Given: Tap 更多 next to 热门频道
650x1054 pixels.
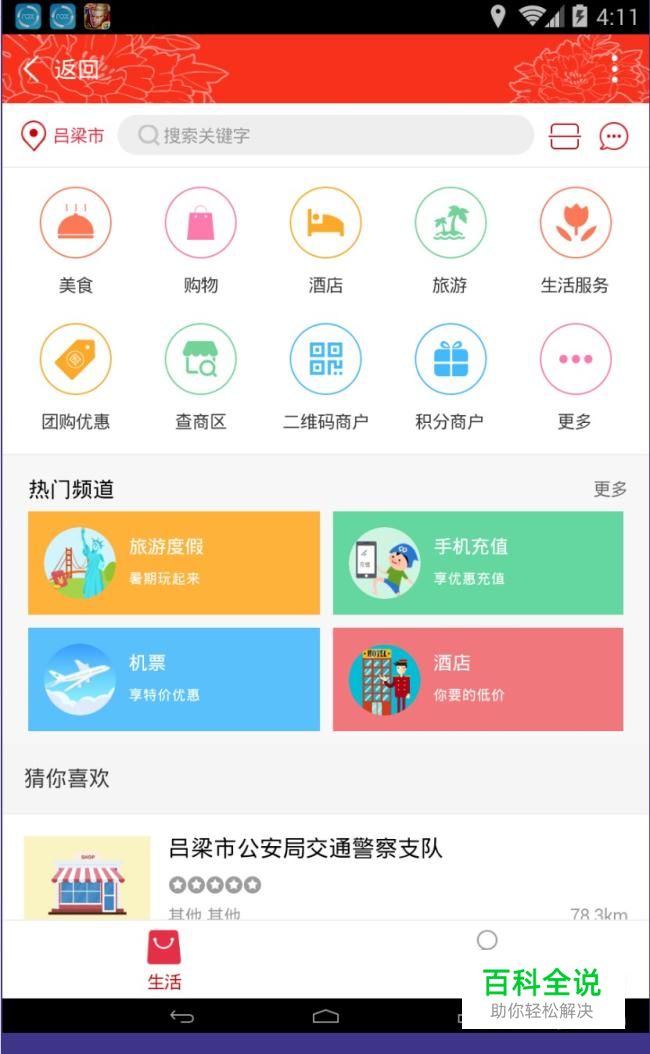Looking at the screenshot, I should point(610,489).
